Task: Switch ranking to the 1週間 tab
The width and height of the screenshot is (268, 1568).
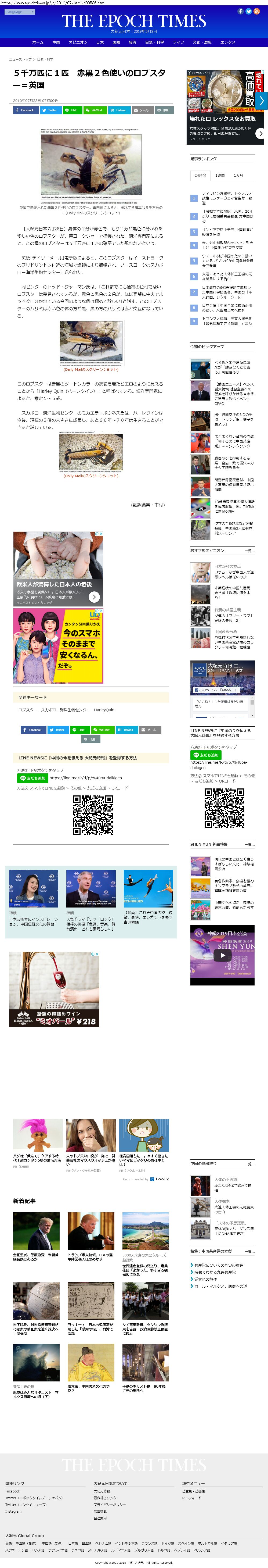Action: (220, 175)
